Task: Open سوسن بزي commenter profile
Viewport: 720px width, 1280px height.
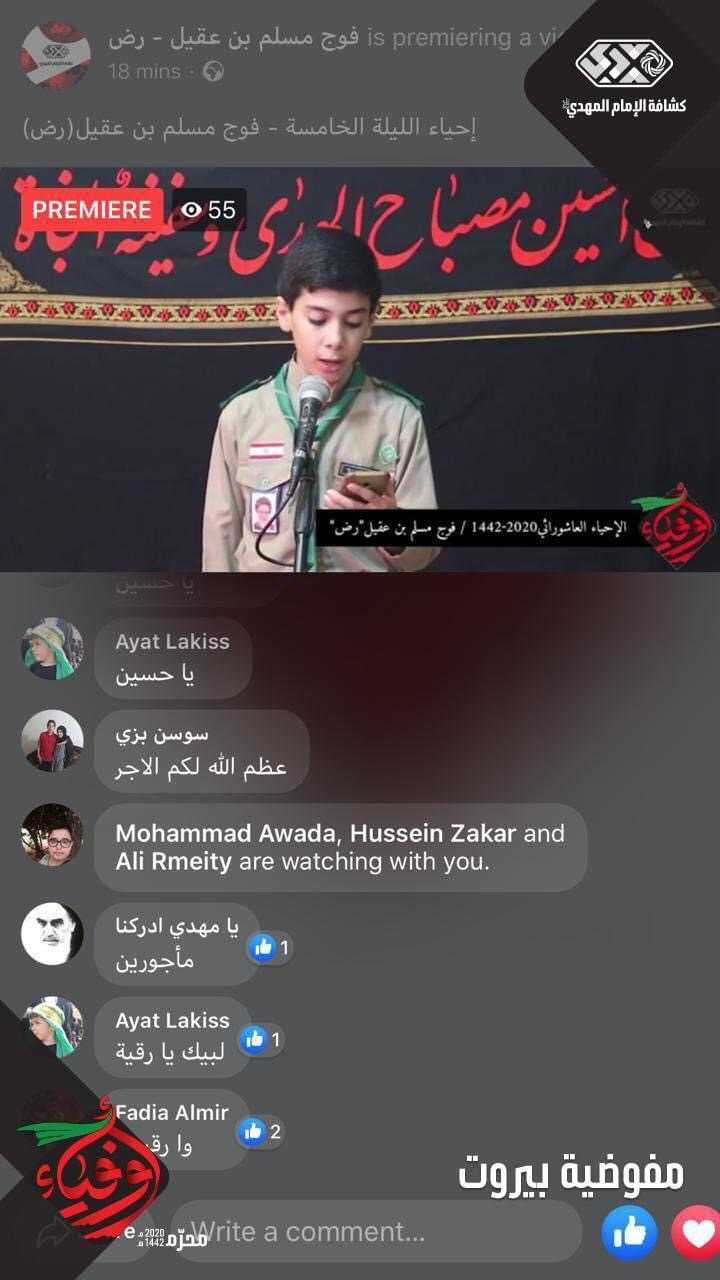Action: (x=52, y=741)
